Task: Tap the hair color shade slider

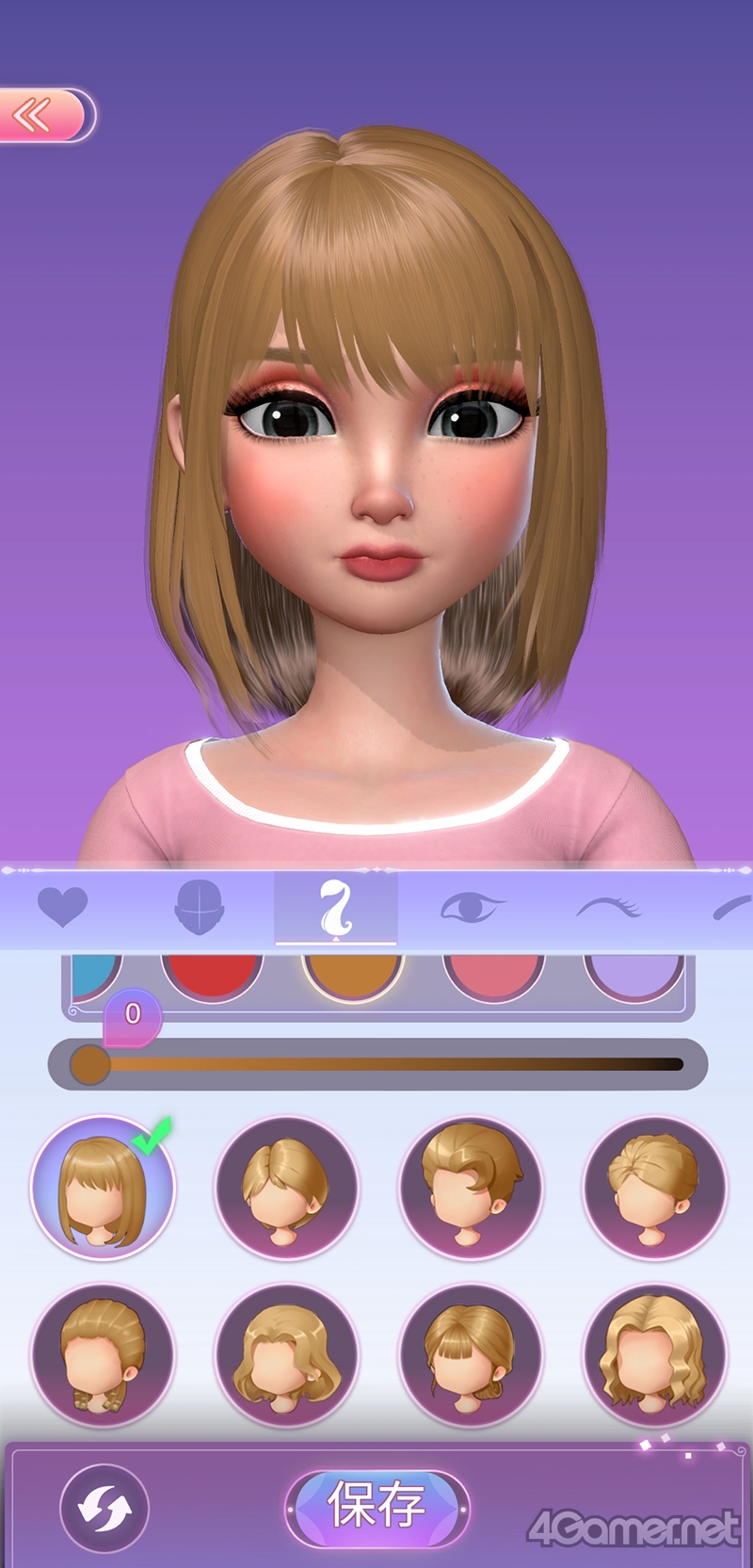Action: pos(376,1064)
